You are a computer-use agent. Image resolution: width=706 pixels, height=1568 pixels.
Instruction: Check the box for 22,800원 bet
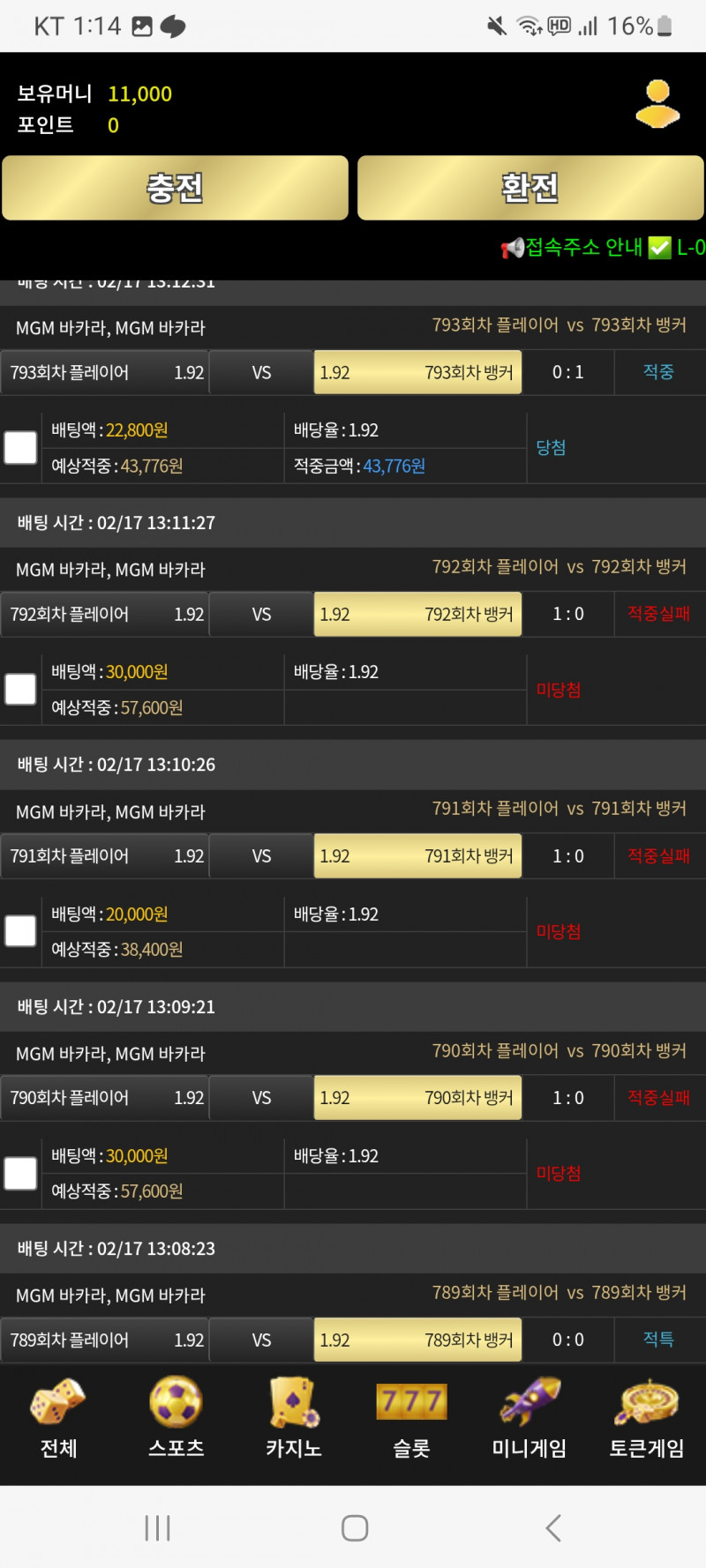click(20, 447)
